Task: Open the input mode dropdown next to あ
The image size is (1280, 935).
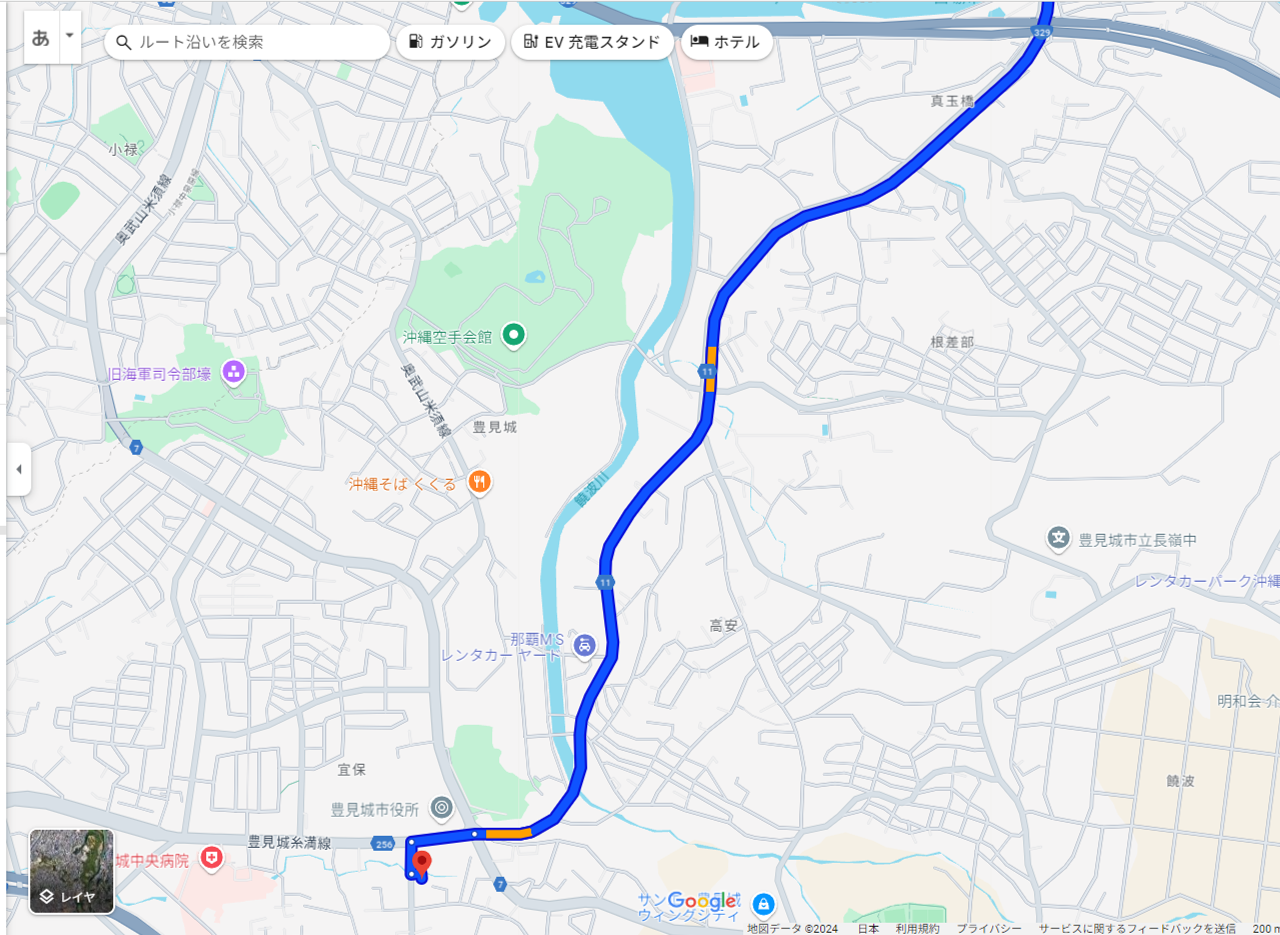Action: (x=69, y=38)
